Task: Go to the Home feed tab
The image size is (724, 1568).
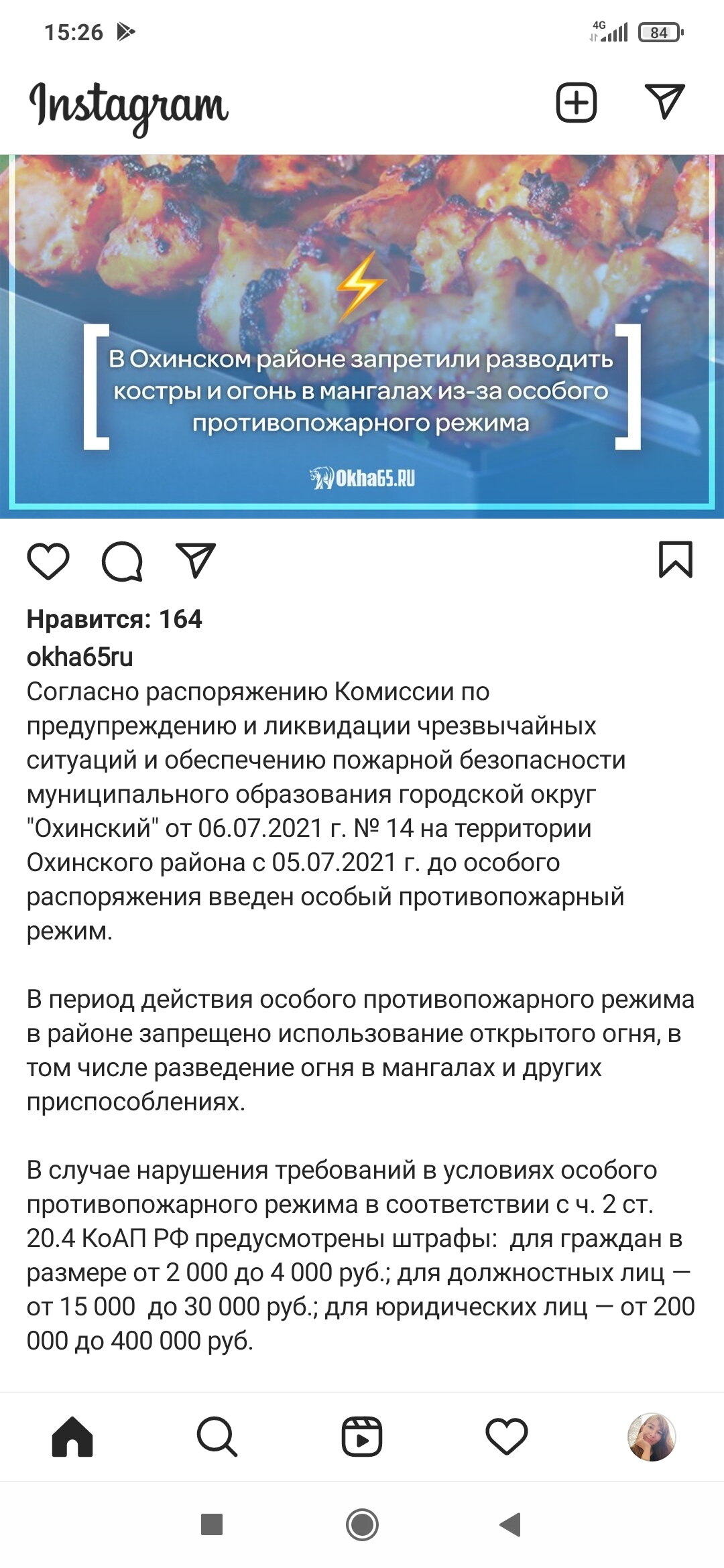Action: click(72, 1437)
